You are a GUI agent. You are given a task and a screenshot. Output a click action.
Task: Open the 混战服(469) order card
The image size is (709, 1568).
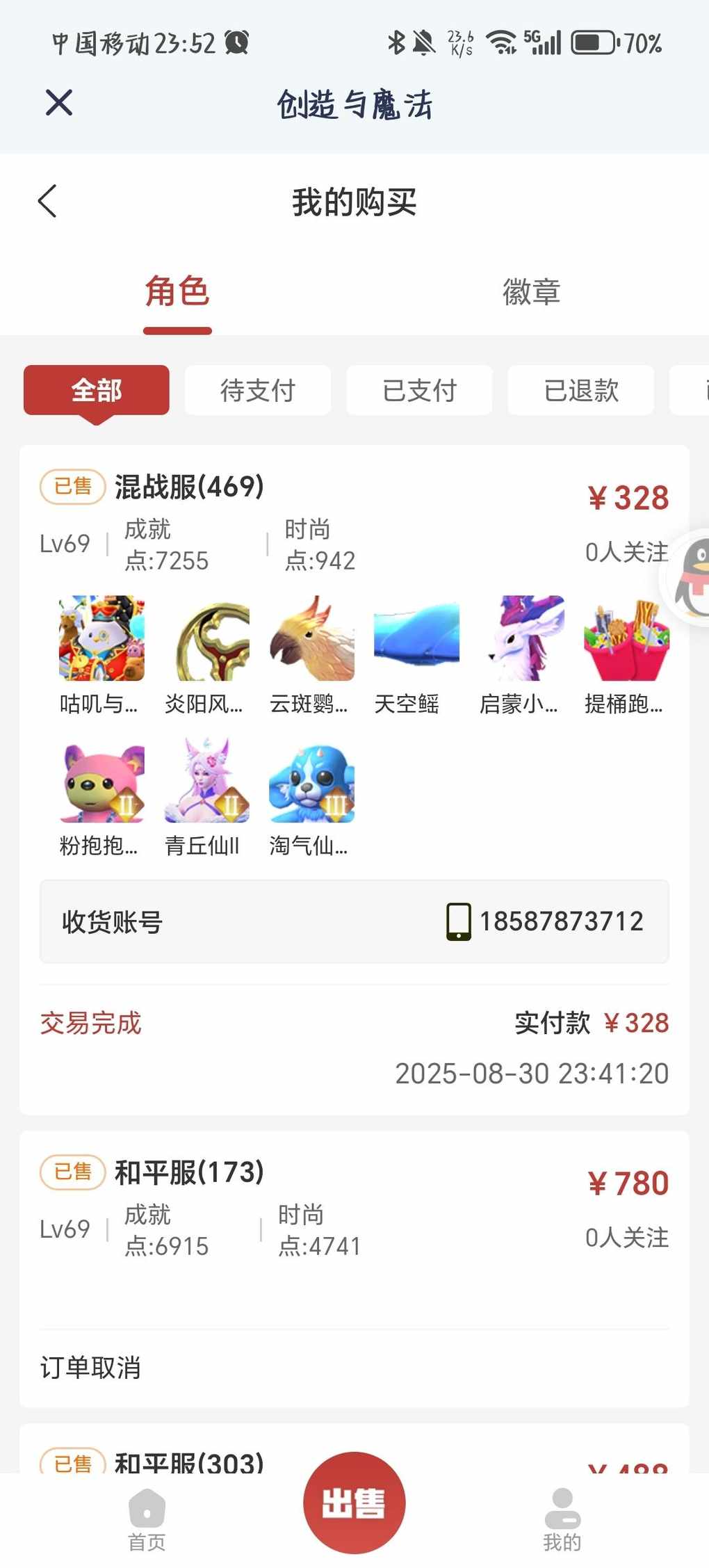click(x=189, y=487)
